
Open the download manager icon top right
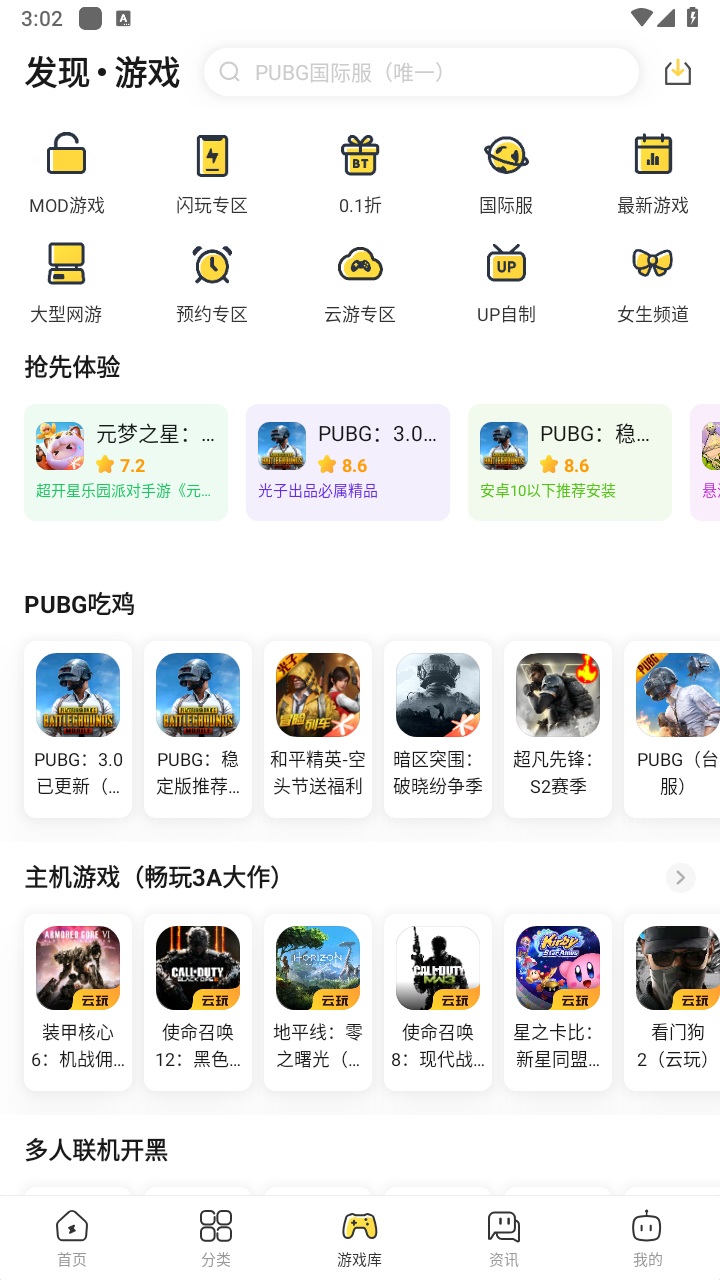point(678,72)
